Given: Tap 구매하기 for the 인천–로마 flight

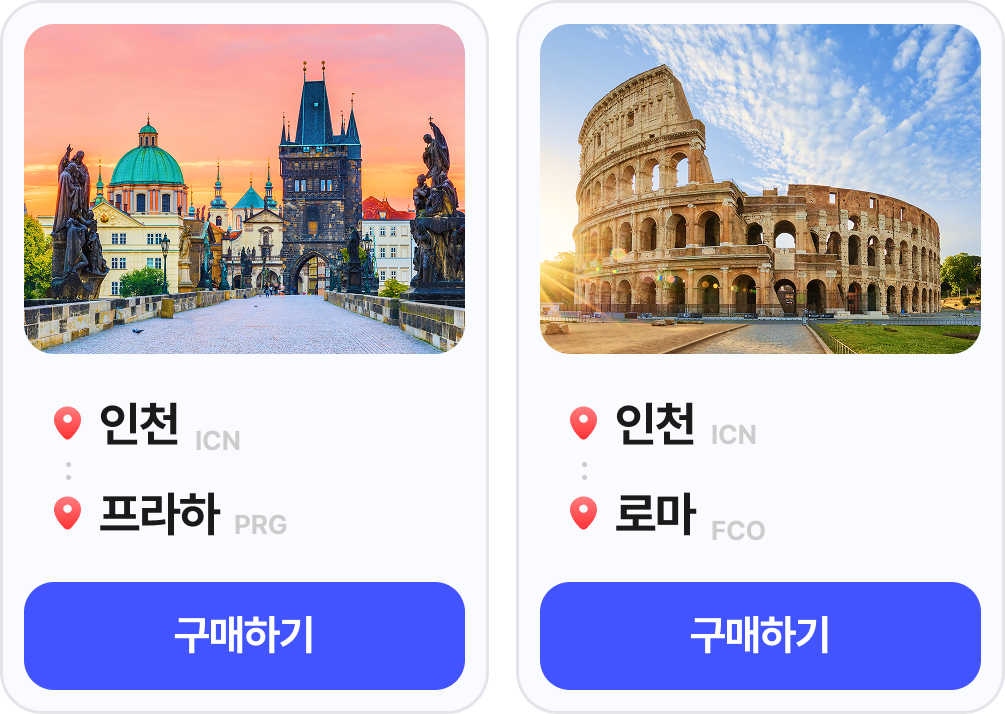Looking at the screenshot, I should pos(760,636).
